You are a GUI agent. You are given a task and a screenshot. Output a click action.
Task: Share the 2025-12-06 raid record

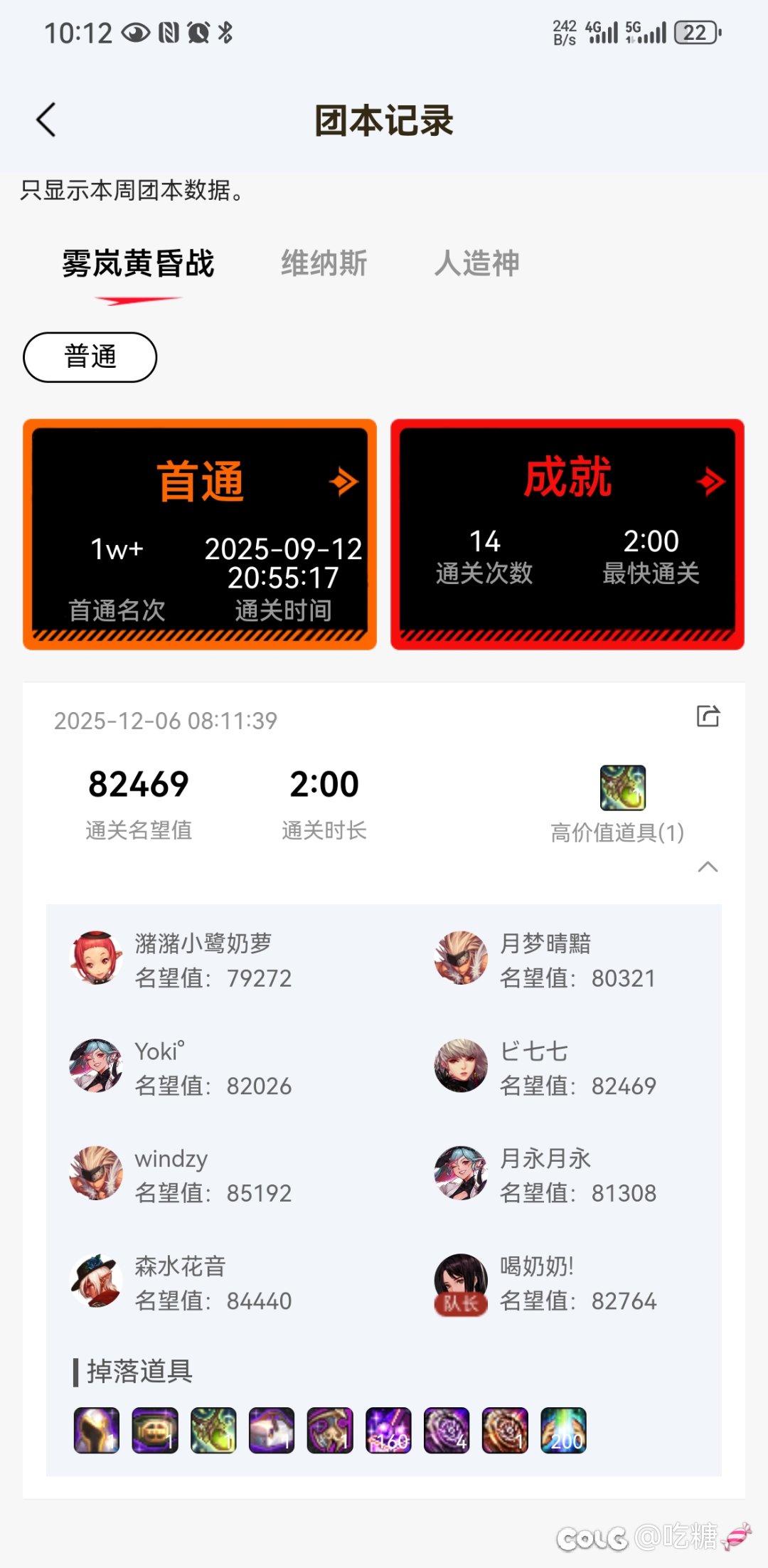tap(708, 716)
